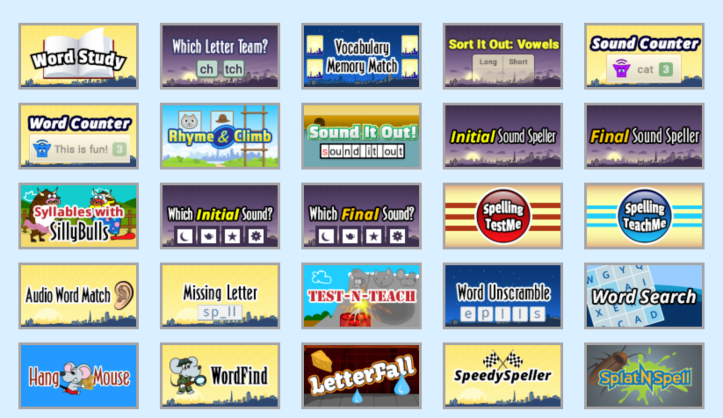Open Initial Sound Speller
Image resolution: width=723 pixels, height=418 pixels.
503,136
